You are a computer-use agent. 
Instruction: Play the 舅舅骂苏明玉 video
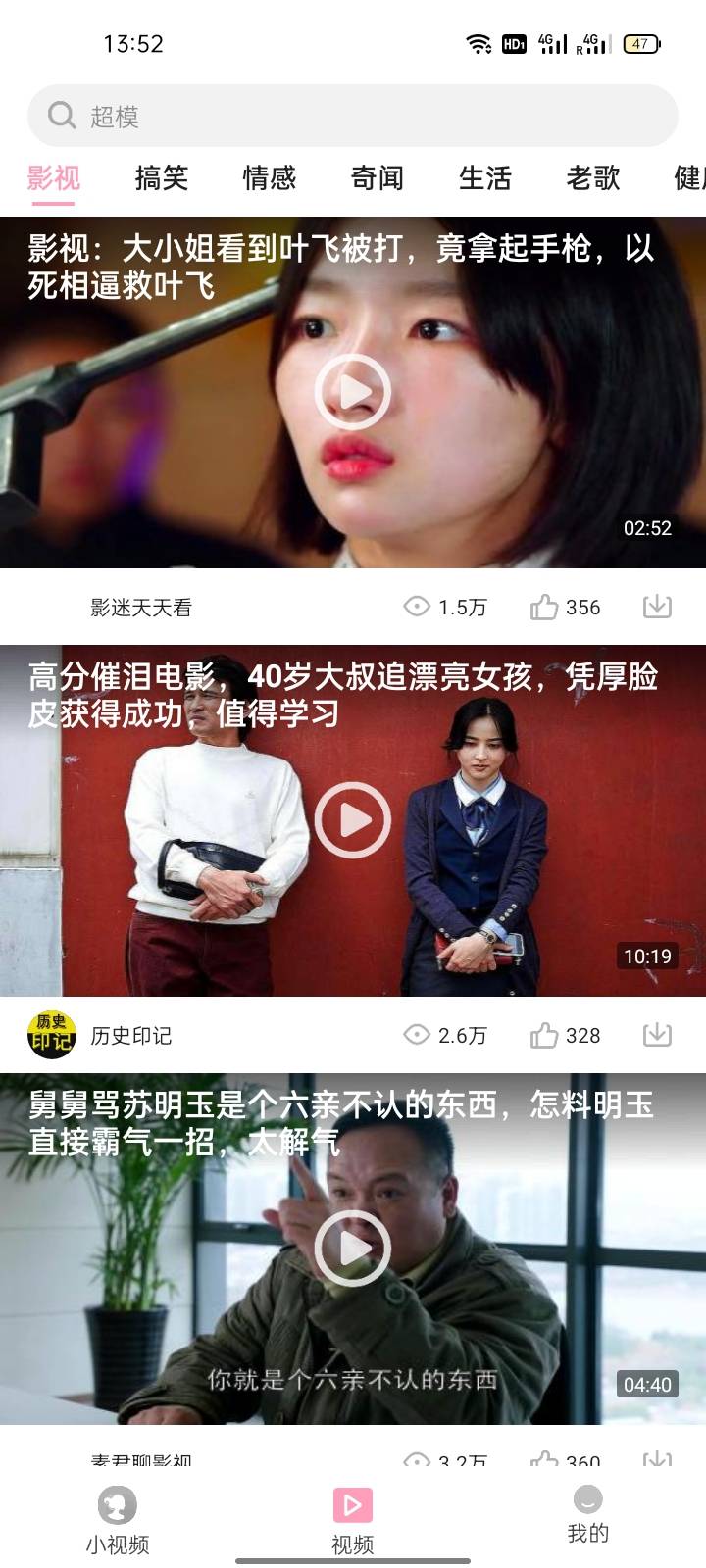pyautogui.click(x=353, y=1248)
